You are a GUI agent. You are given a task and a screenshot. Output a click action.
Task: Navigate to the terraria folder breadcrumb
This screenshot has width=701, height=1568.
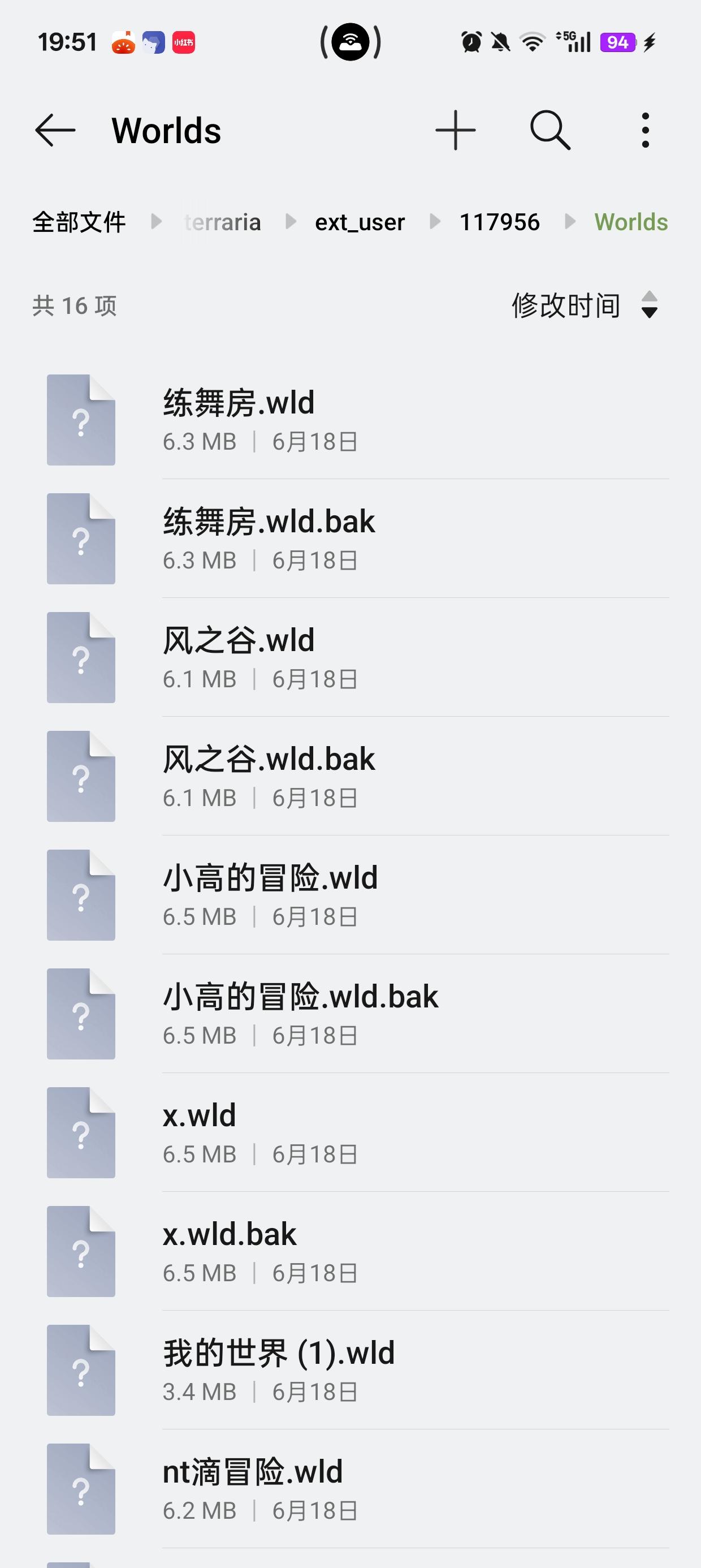click(x=223, y=222)
